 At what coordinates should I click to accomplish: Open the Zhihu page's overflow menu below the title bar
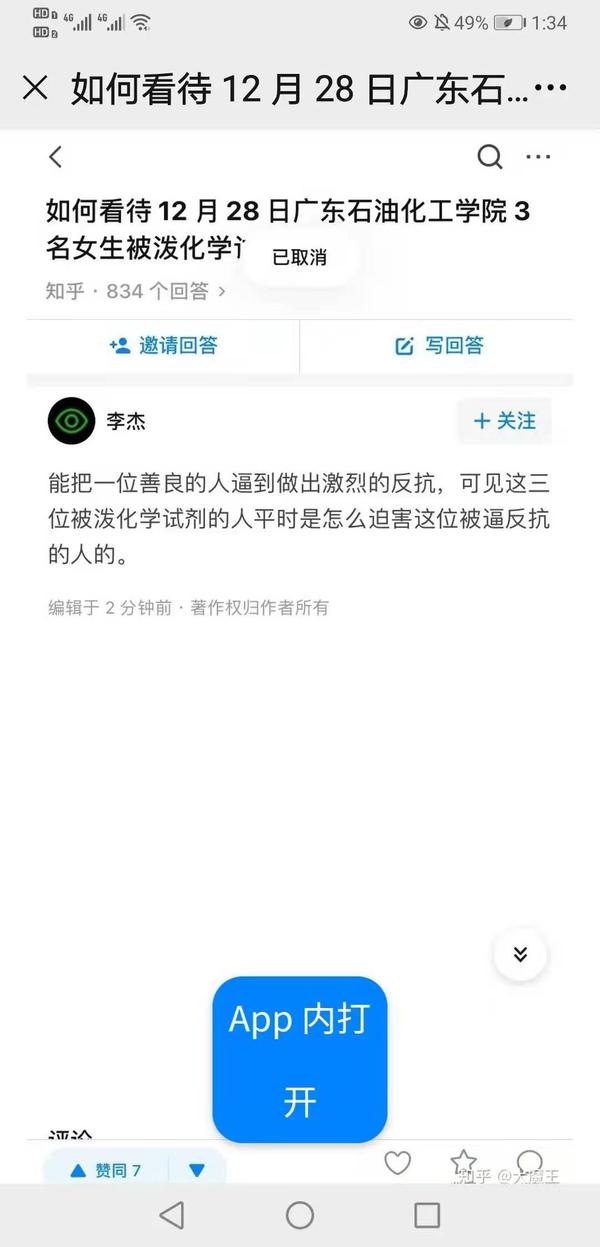tap(538, 156)
